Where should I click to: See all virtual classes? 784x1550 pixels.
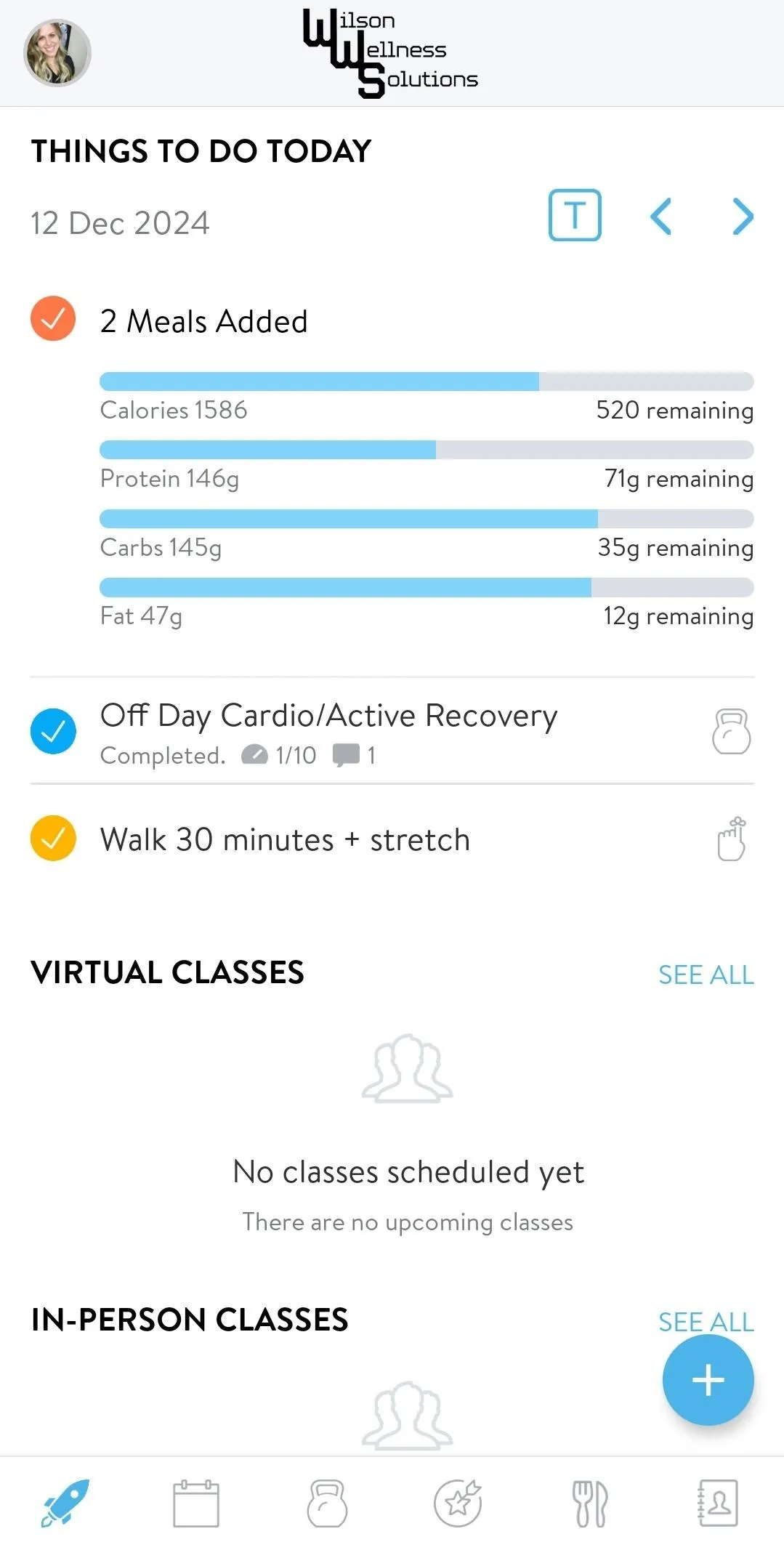point(706,974)
